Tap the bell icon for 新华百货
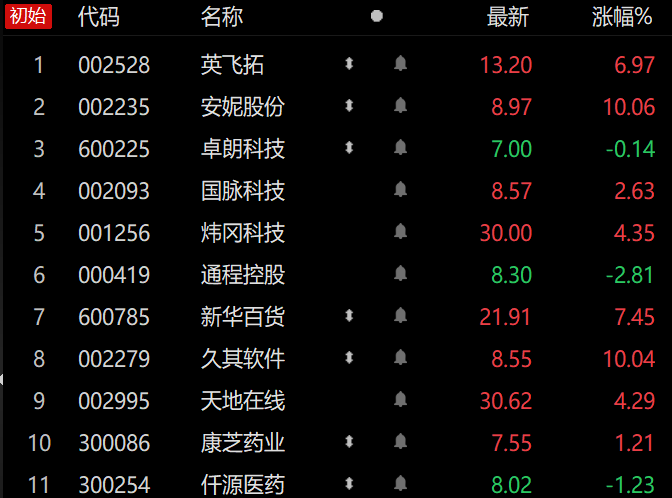The width and height of the screenshot is (672, 498). click(401, 316)
